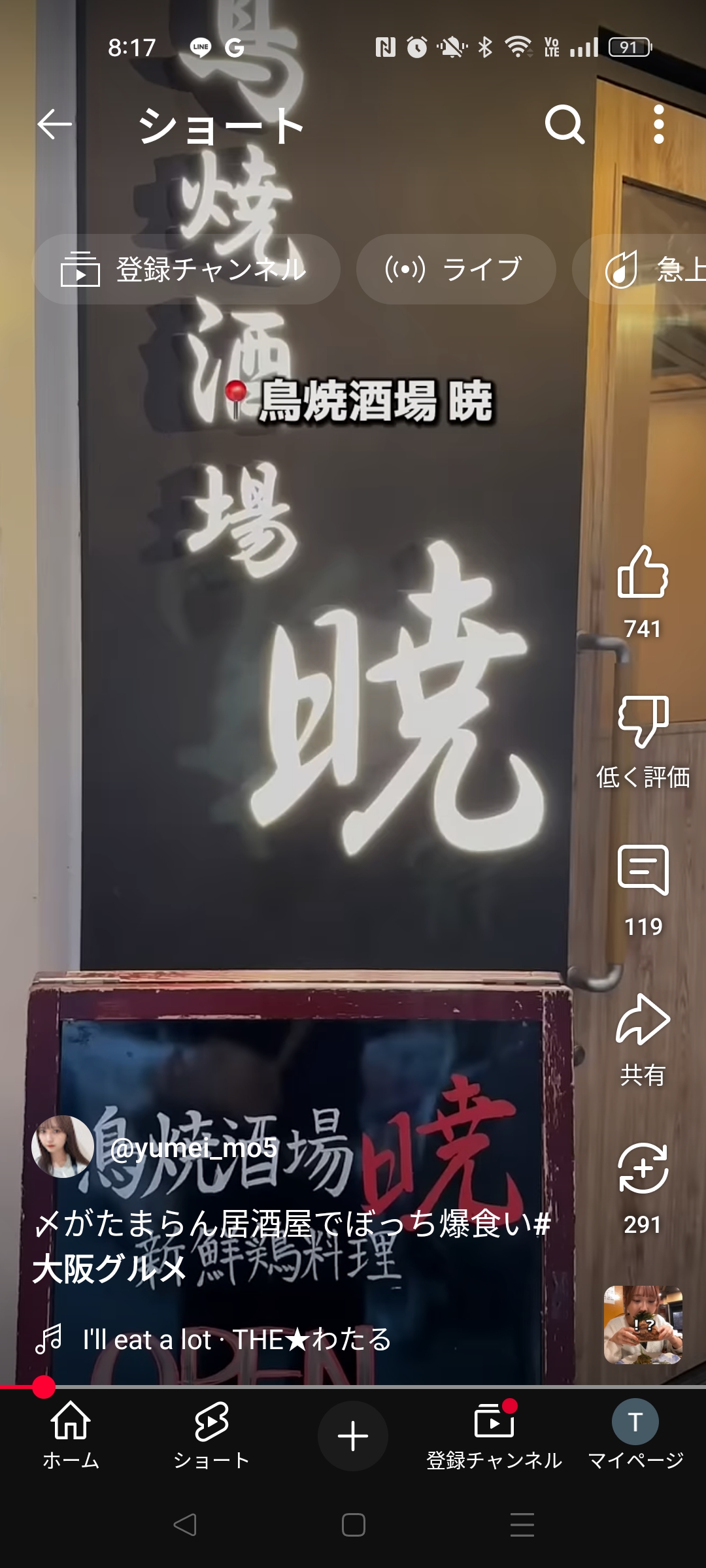Open the sound thumbnail in the bottom right
Viewport: 706px width, 1568px height.
643,1325
